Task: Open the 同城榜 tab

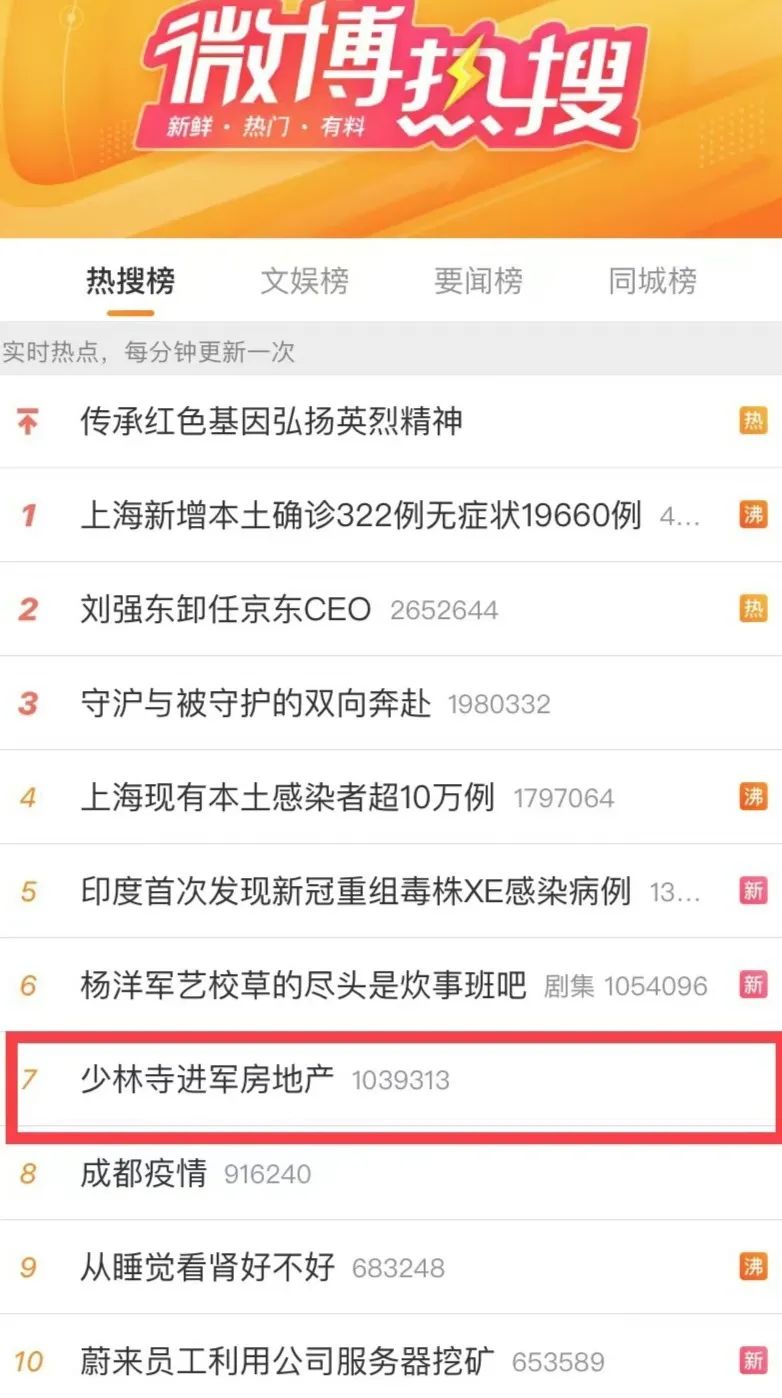Action: click(650, 282)
